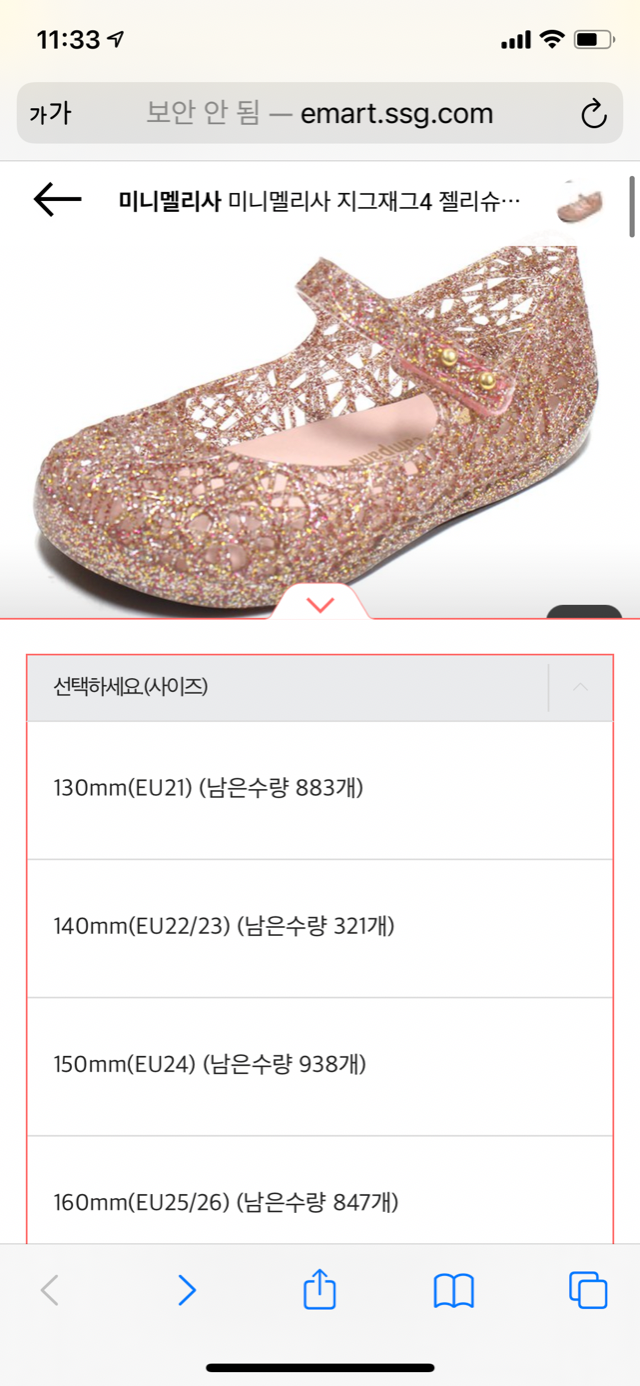Go back using the page's arrow icon
640x1386 pixels.
click(x=57, y=199)
